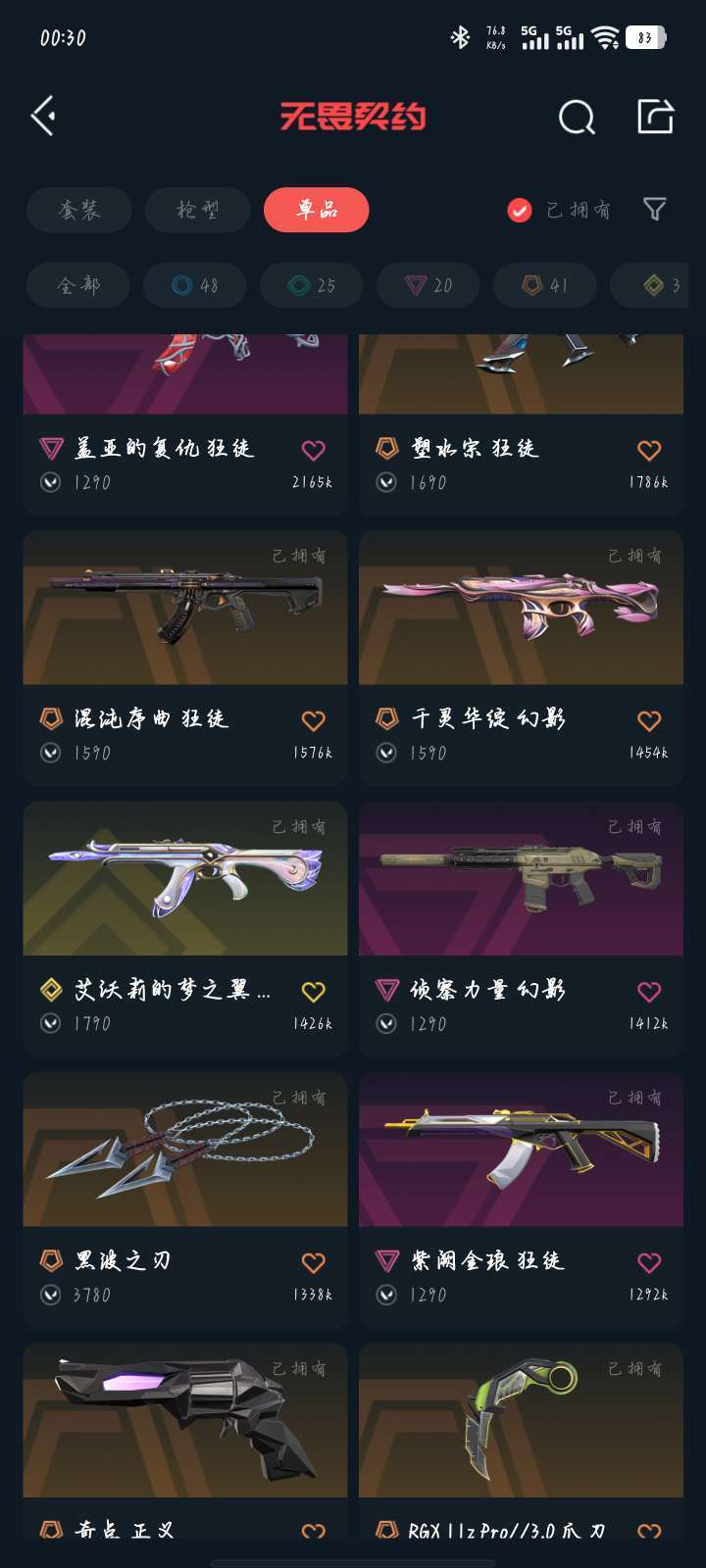Switch to the 枪型 tab
The width and height of the screenshot is (706, 1568).
(x=198, y=210)
